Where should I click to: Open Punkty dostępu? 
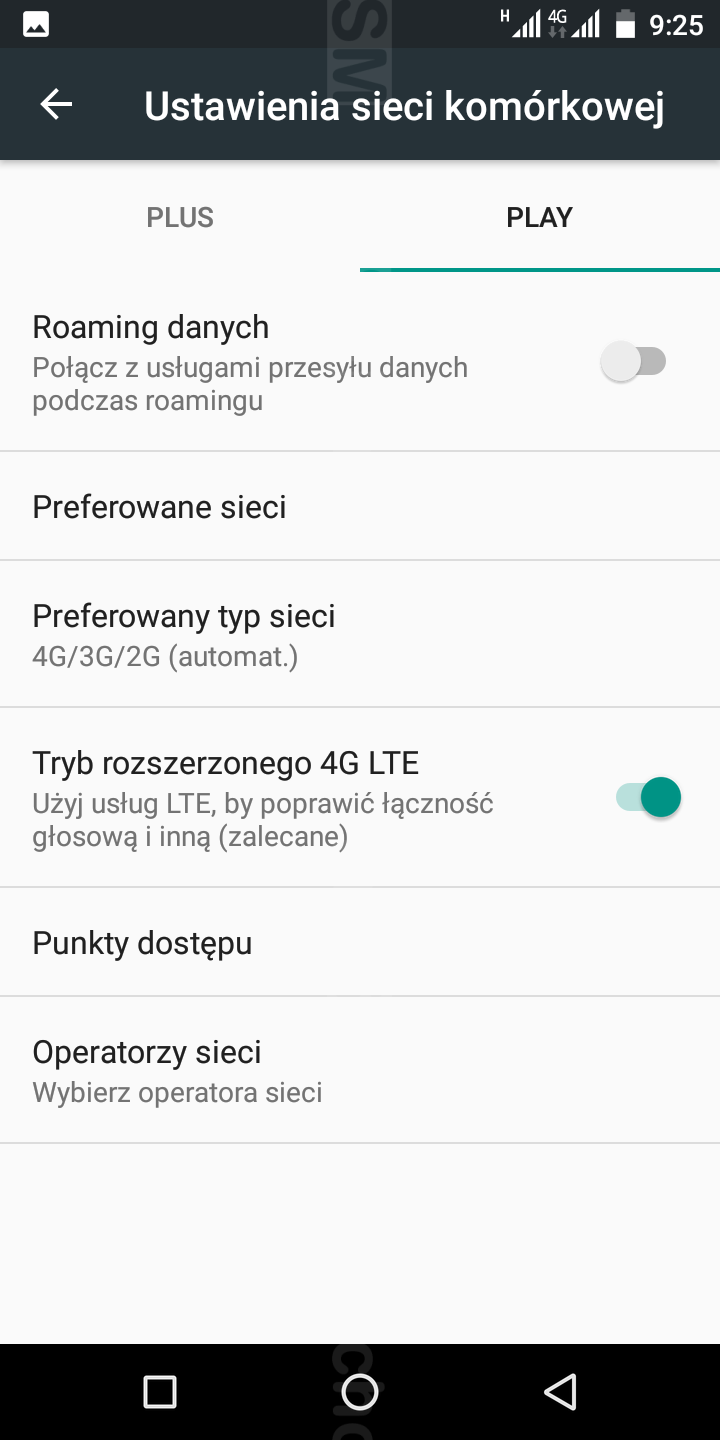360,942
